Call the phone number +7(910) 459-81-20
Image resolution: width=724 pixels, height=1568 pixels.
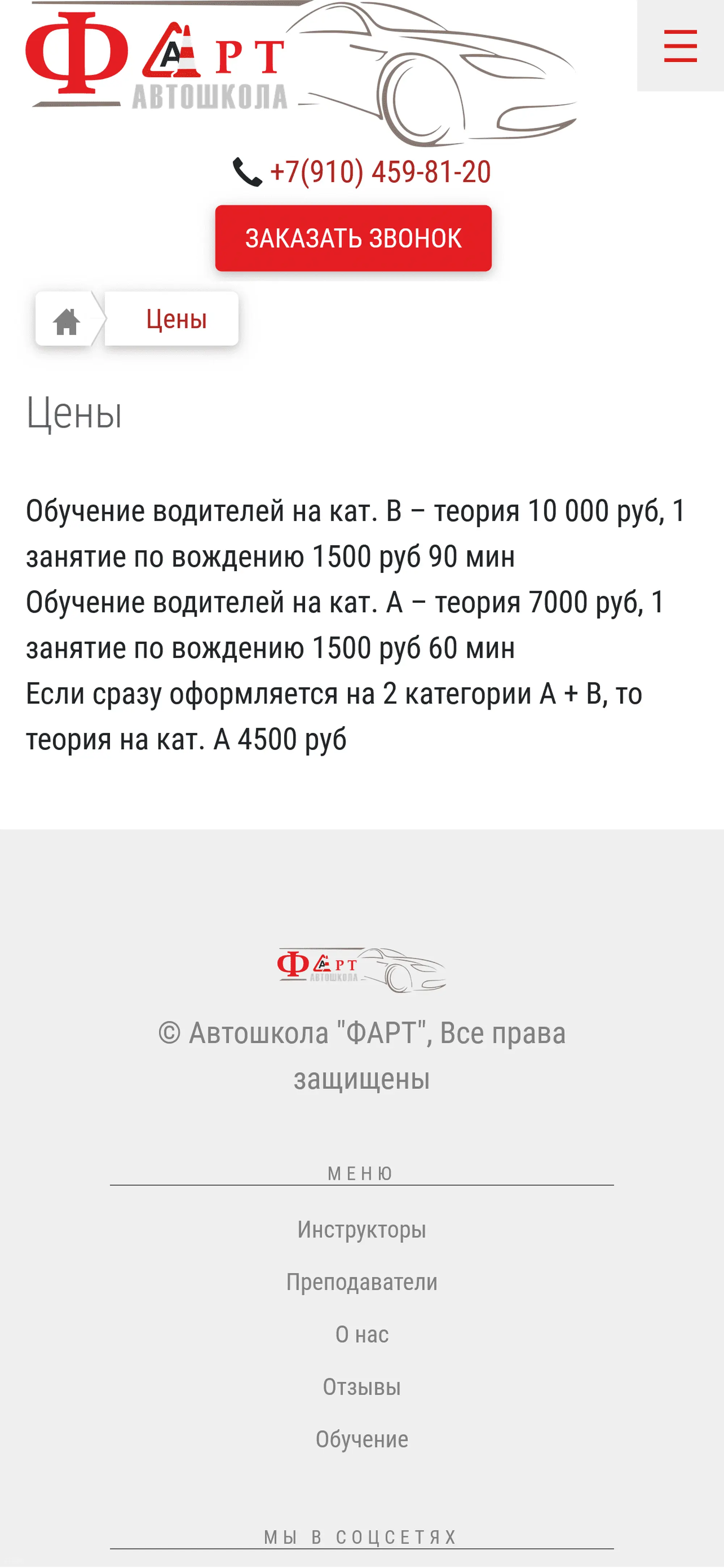[379, 172]
